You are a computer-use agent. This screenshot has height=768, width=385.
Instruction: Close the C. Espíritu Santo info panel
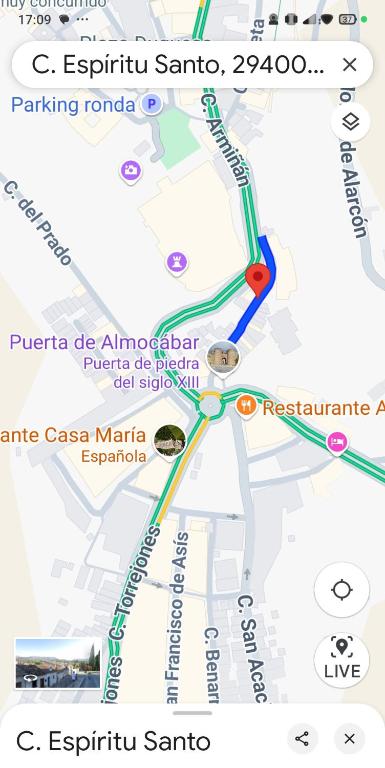(349, 739)
